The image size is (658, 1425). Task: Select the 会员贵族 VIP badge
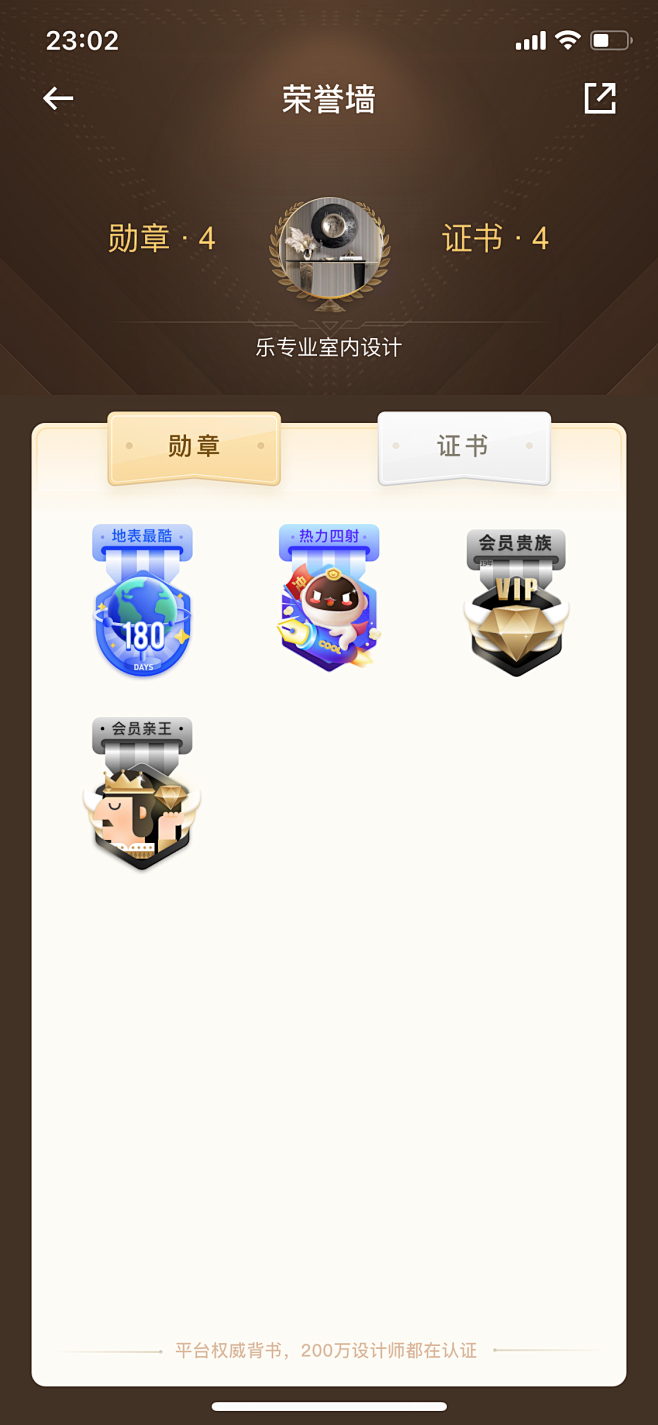coord(516,604)
